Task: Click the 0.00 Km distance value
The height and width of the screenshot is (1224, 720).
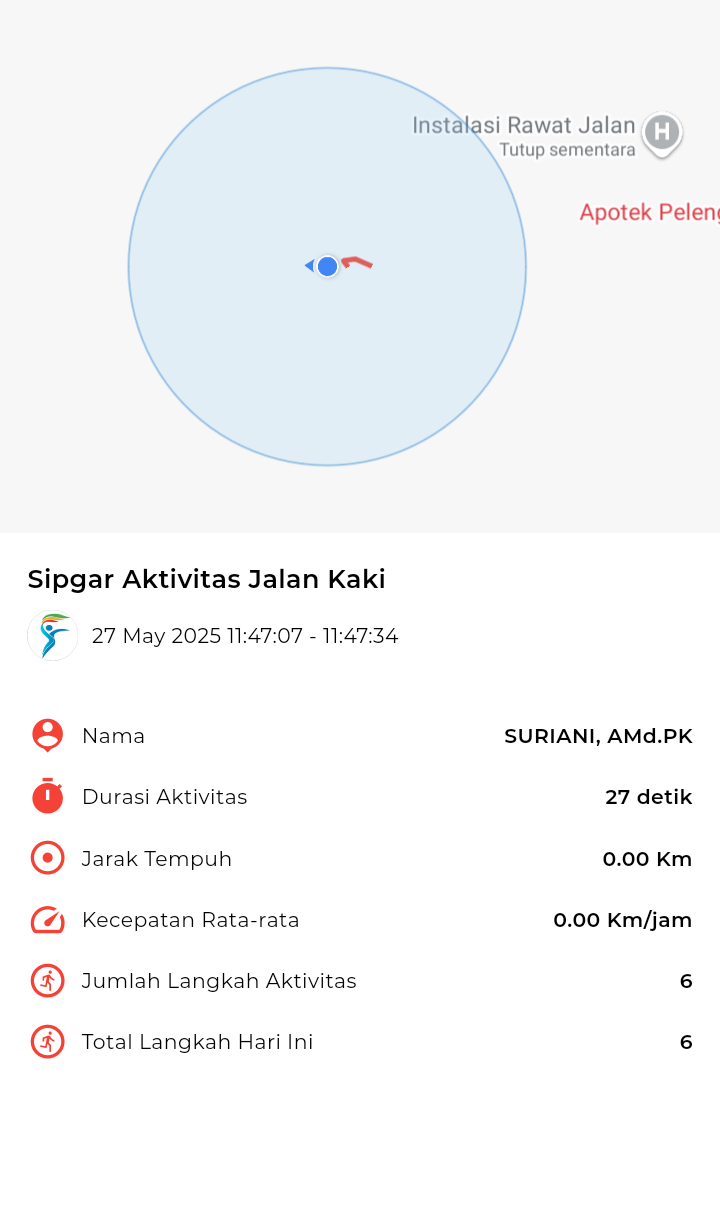Action: pos(647,857)
